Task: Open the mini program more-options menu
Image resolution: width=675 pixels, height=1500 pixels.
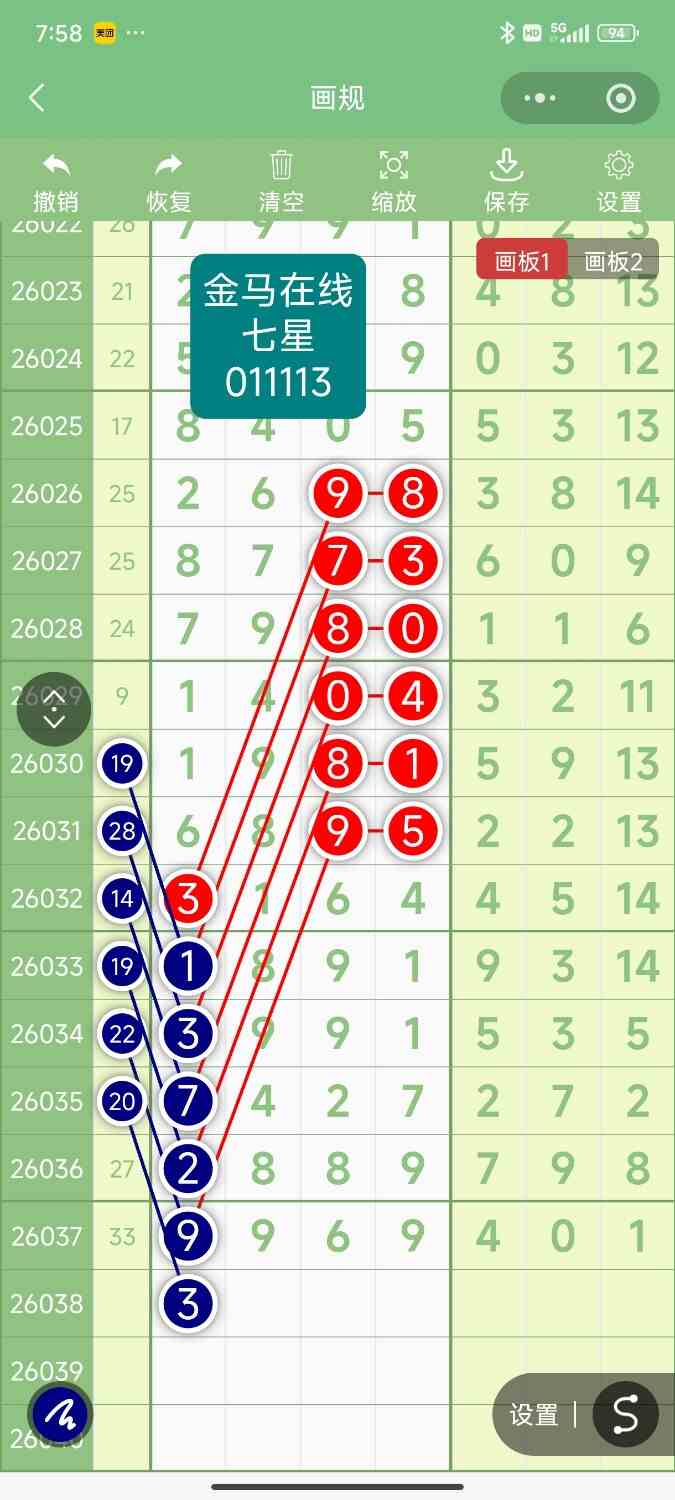Action: [x=540, y=98]
